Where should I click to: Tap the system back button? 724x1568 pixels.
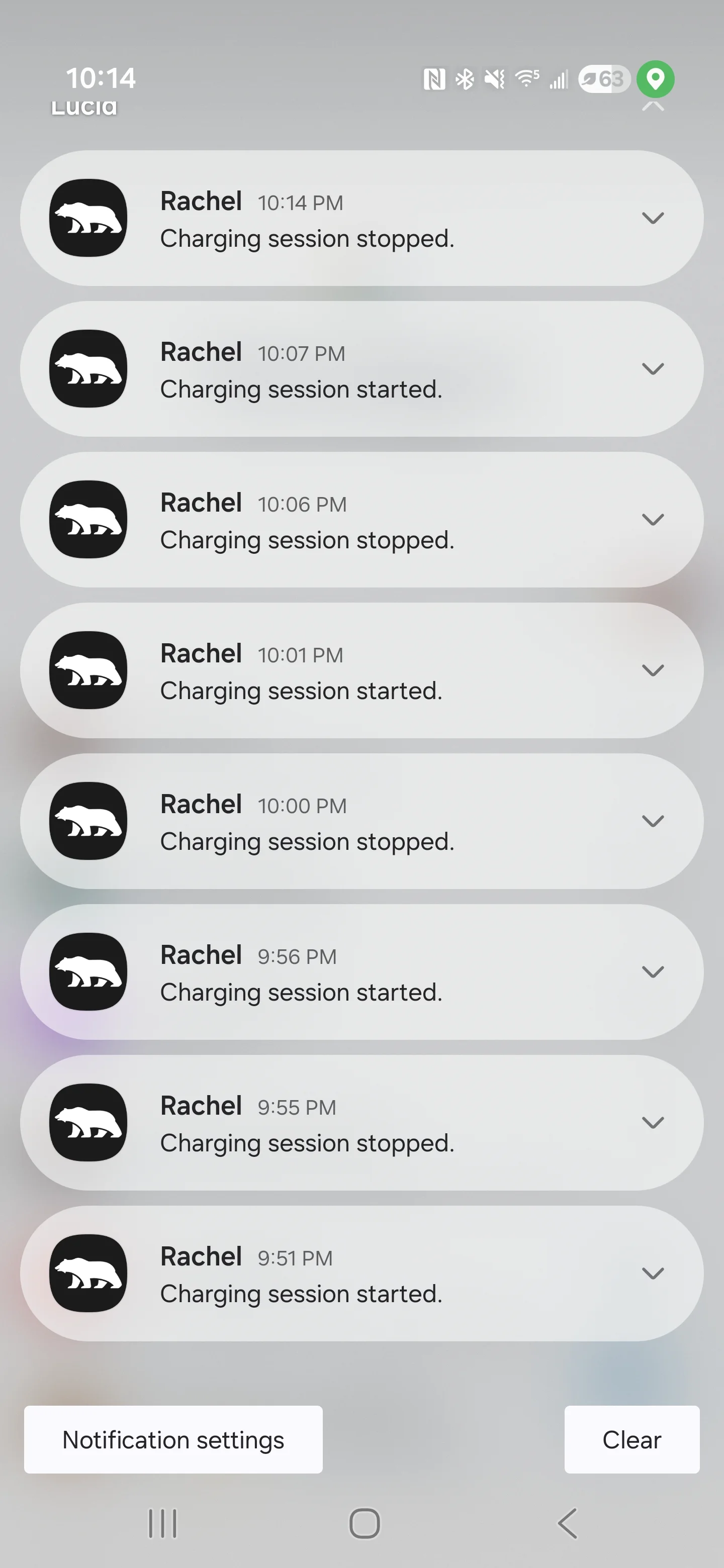pos(567,1524)
